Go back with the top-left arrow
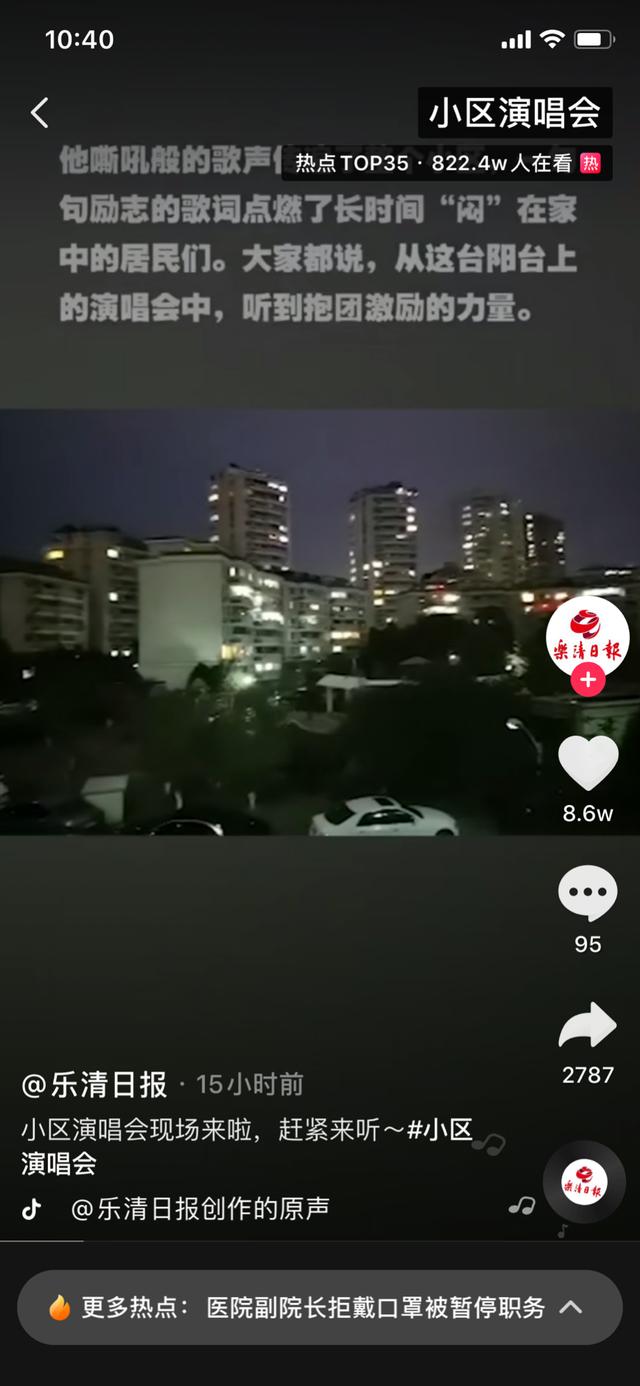 coord(40,113)
